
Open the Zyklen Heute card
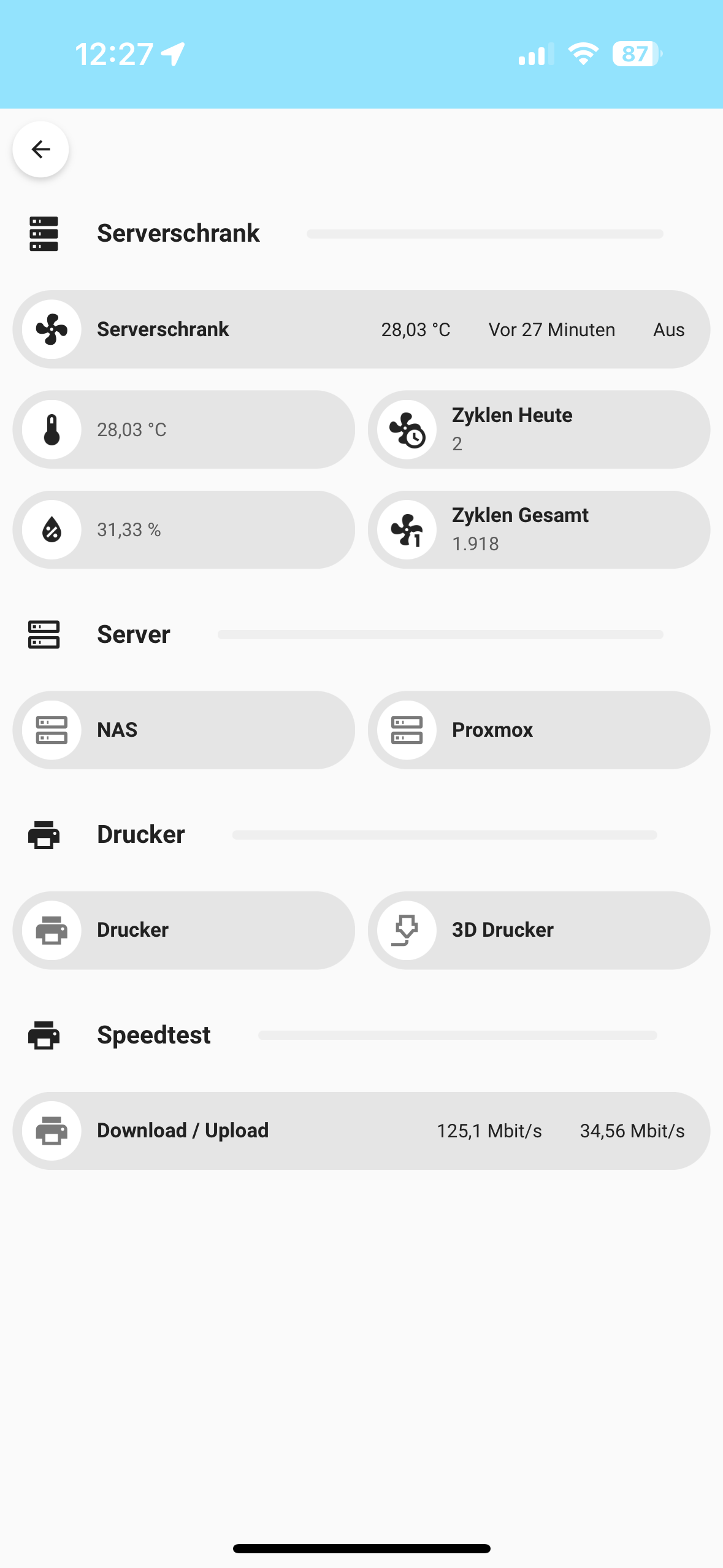[538, 429]
